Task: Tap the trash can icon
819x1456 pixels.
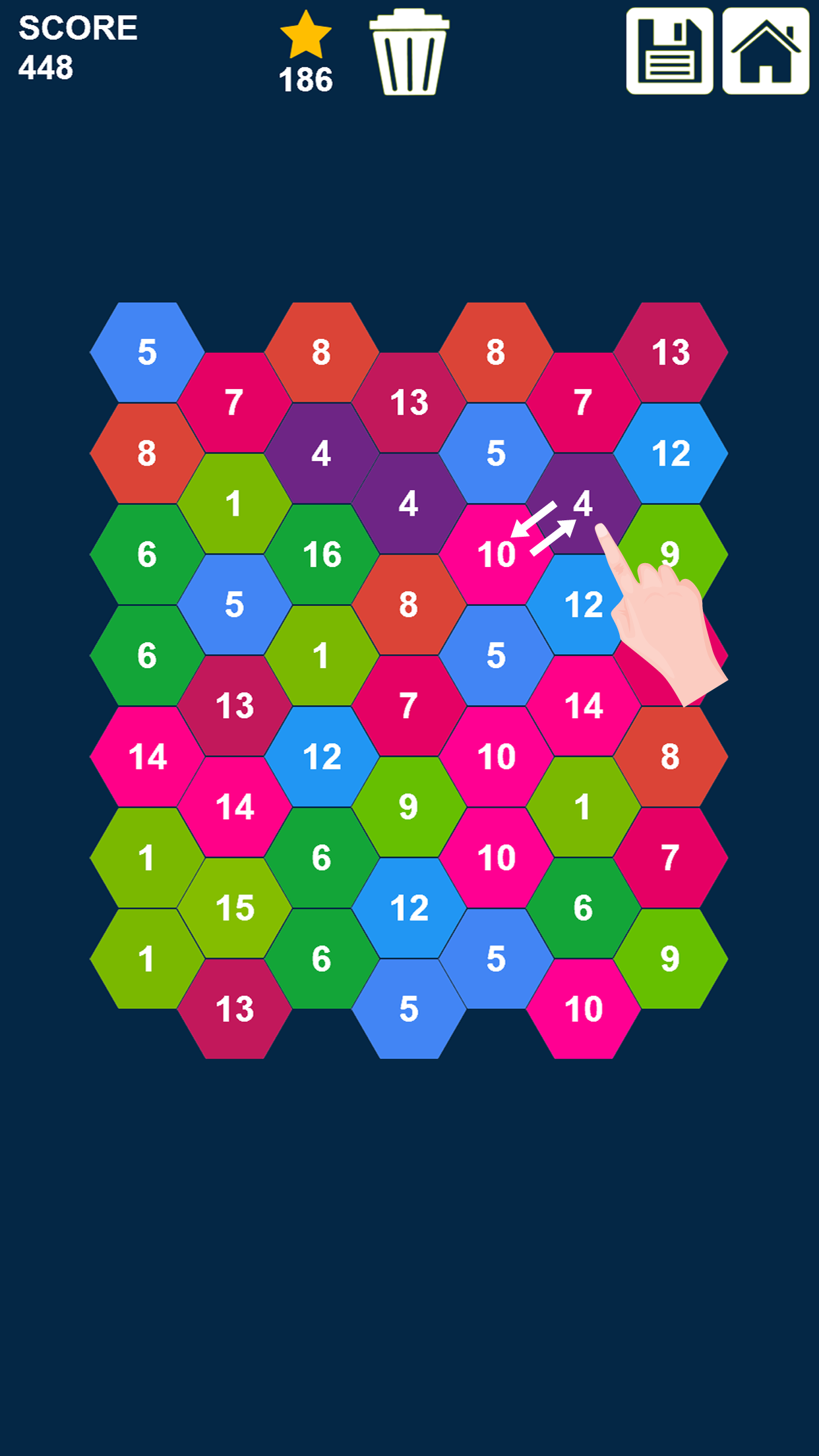Action: tap(409, 53)
